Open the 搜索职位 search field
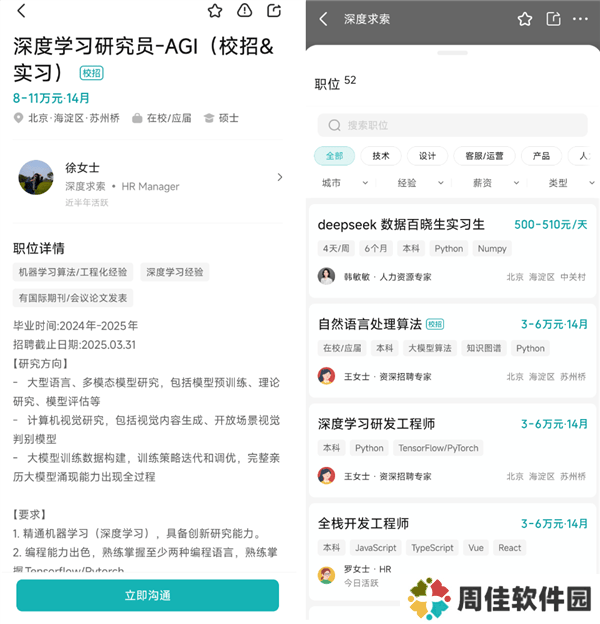Image resolution: width=600 pixels, height=624 pixels. pyautogui.click(x=453, y=125)
